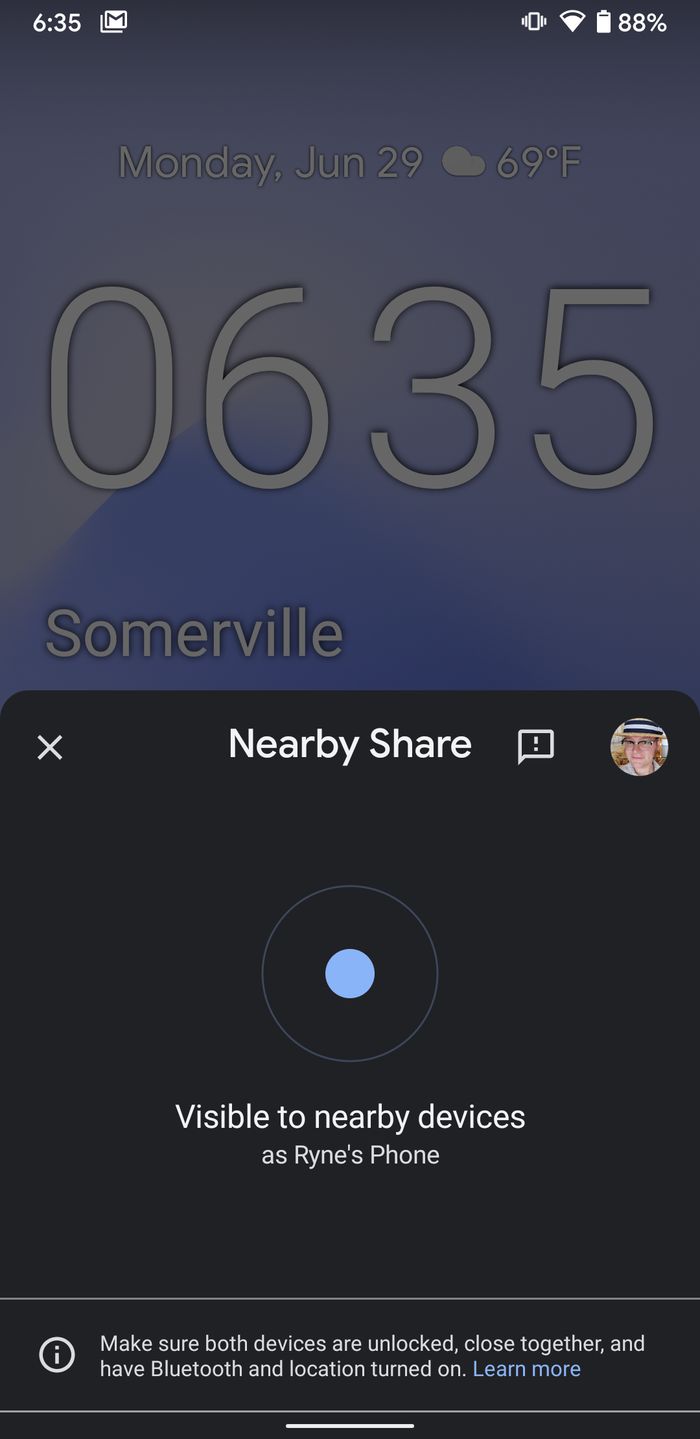700x1439 pixels.
Task: Open the account profile picture
Action: [639, 746]
